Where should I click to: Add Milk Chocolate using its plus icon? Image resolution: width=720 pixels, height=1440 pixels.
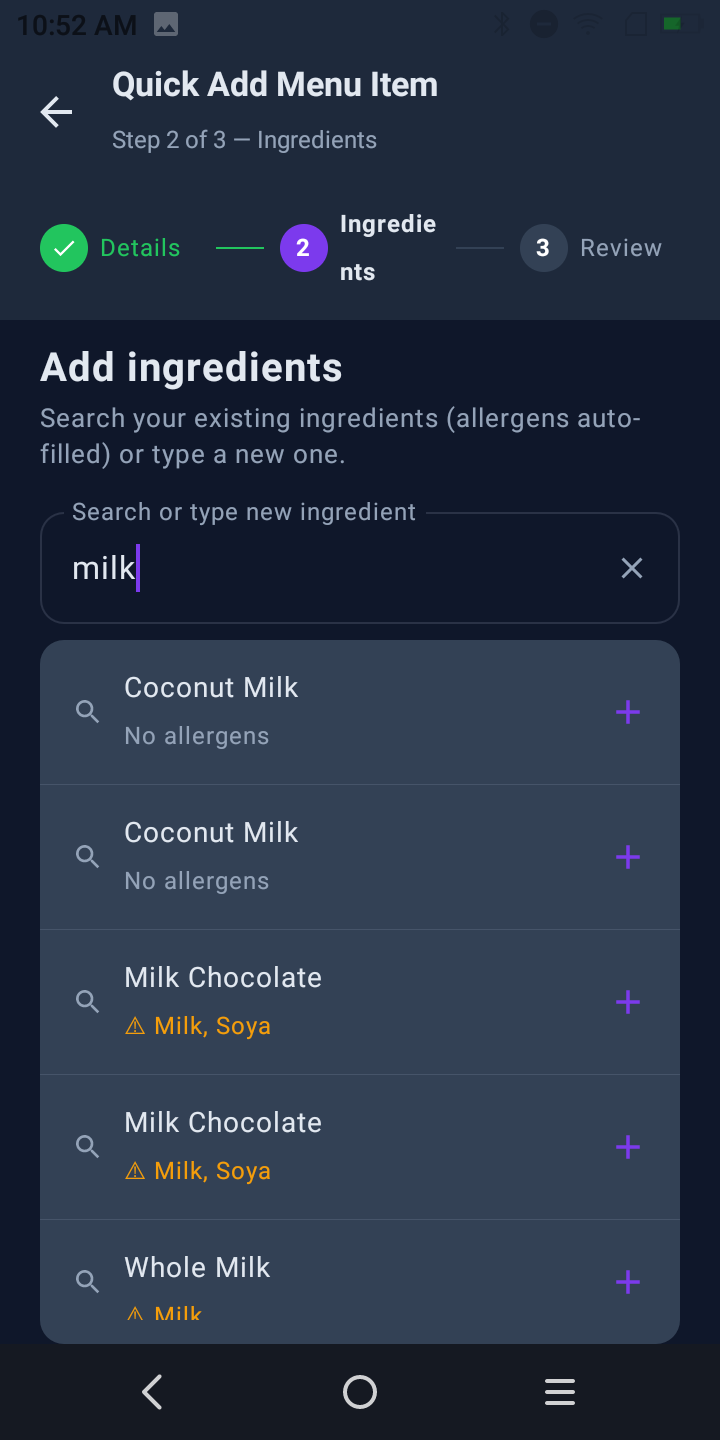627,1002
